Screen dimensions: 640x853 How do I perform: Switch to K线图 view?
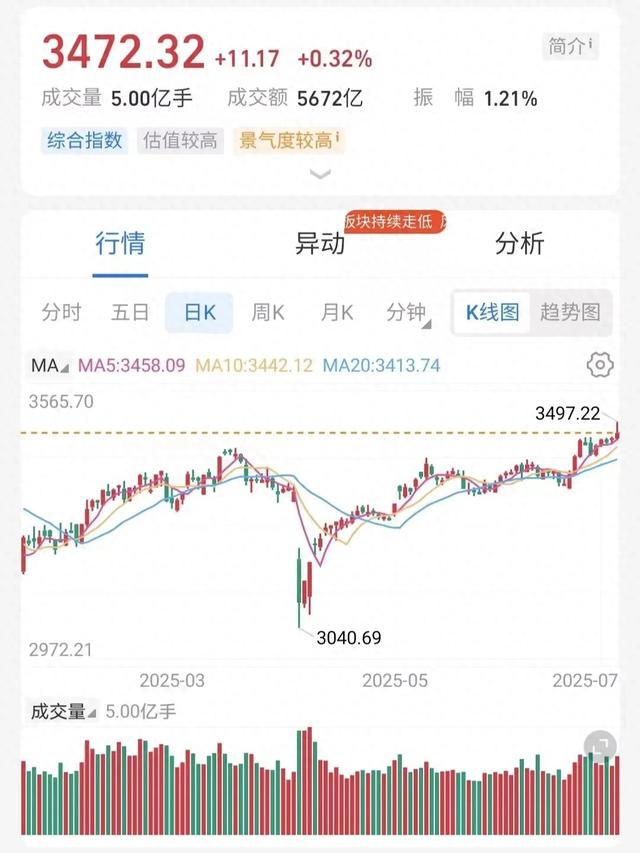492,312
